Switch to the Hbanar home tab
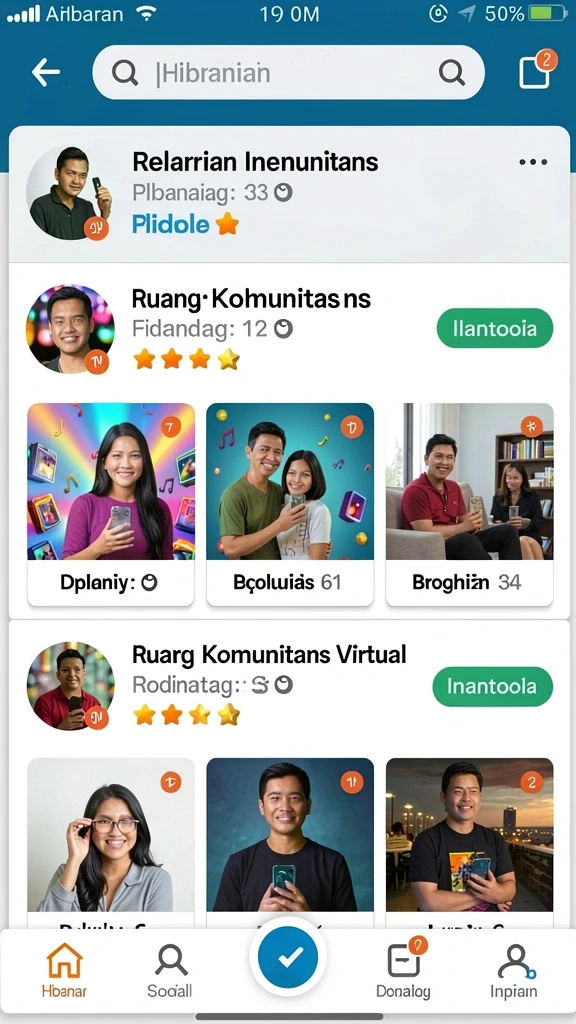Screen dimensions: 576x1024 [64, 970]
